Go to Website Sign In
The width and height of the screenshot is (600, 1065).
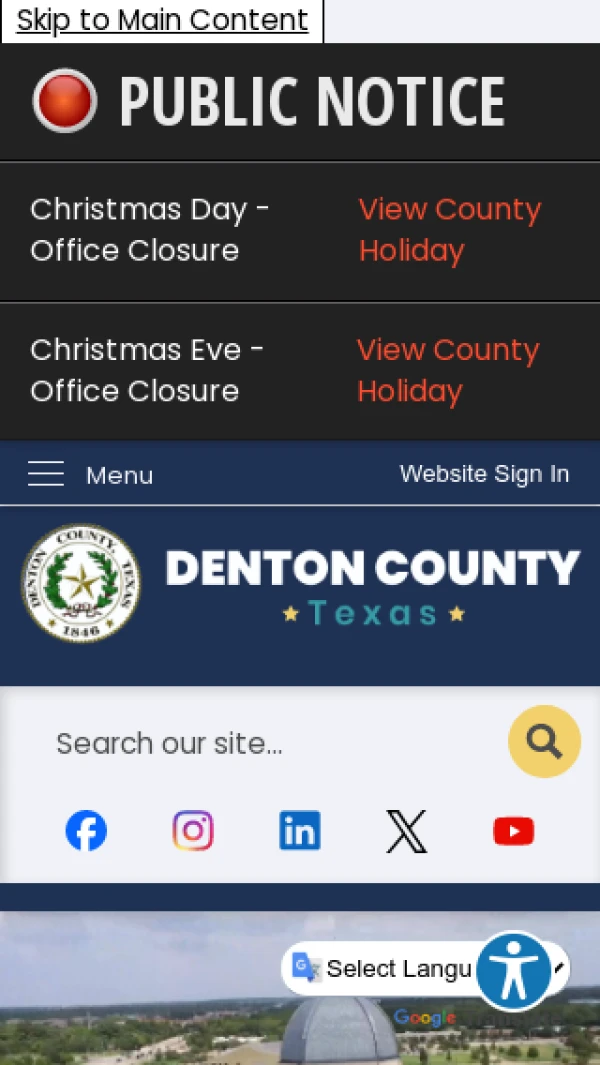pos(484,474)
